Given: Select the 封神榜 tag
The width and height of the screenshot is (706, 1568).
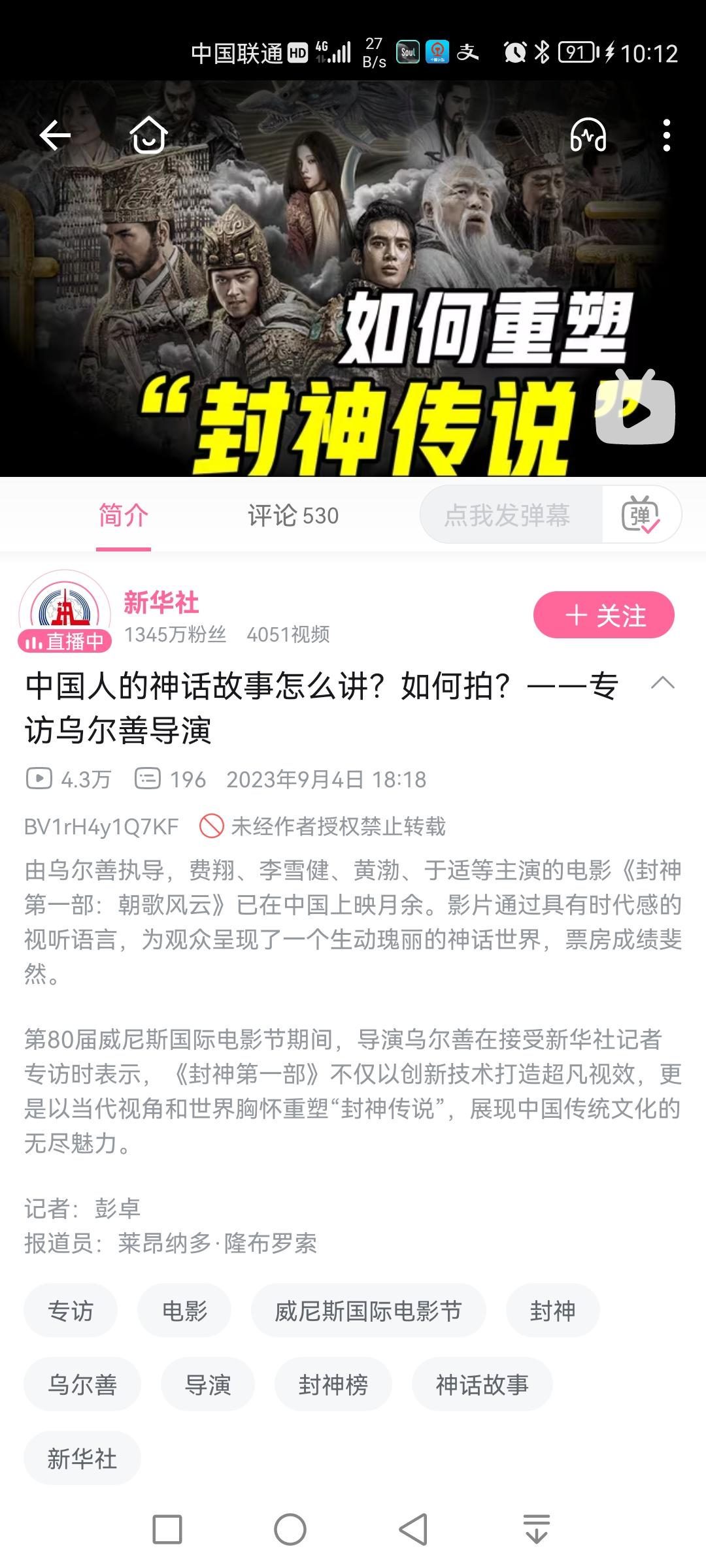Looking at the screenshot, I should point(333,1384).
